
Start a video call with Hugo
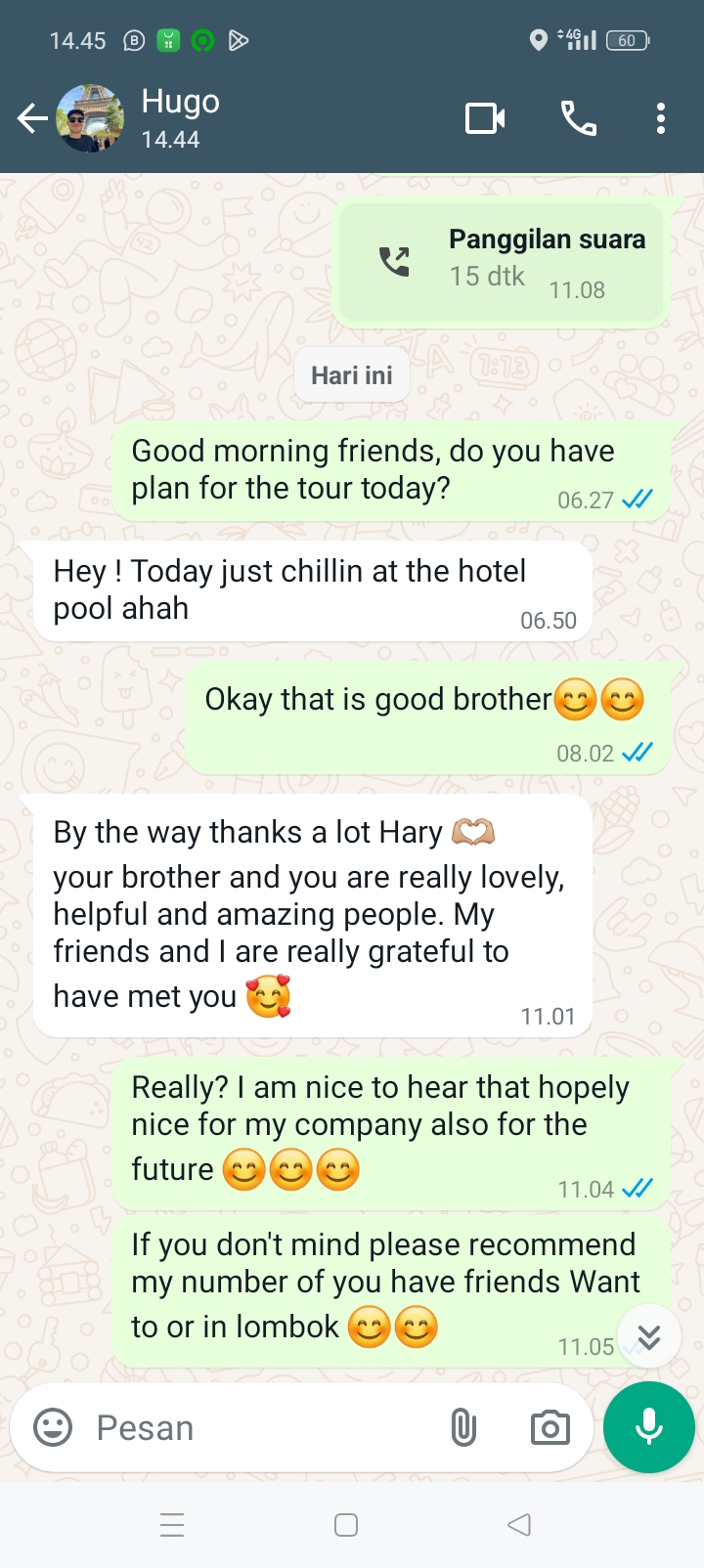(485, 119)
